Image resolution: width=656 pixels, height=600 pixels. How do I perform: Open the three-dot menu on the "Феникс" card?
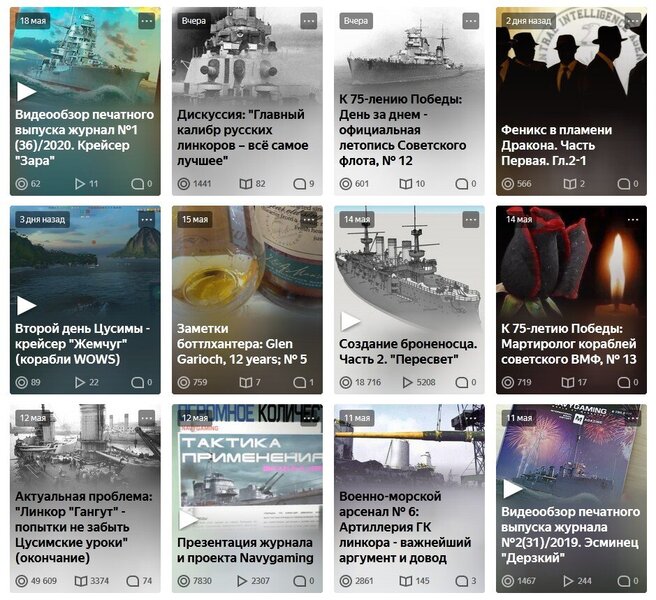[x=632, y=20]
